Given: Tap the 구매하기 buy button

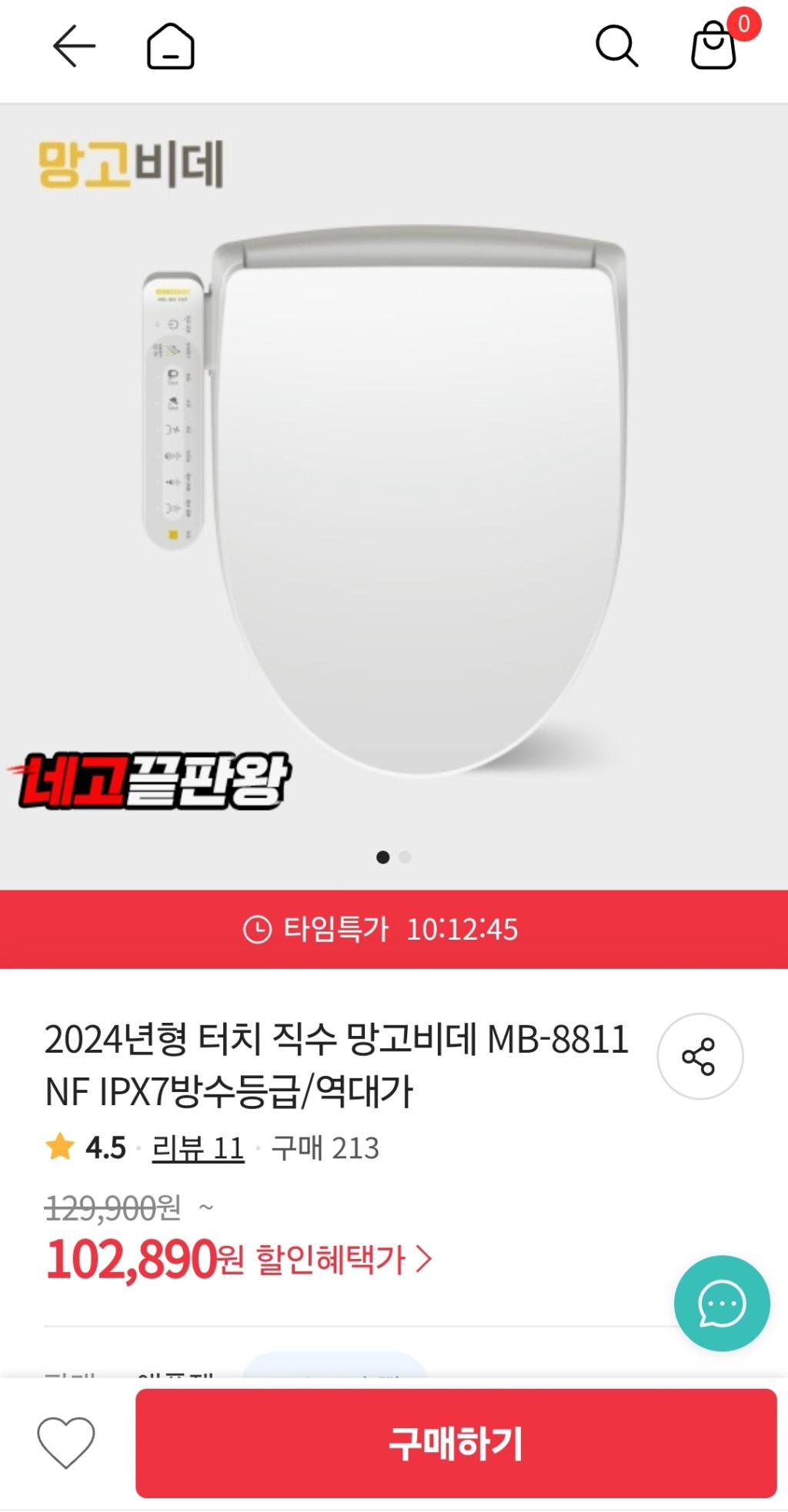Looking at the screenshot, I should tap(456, 1443).
